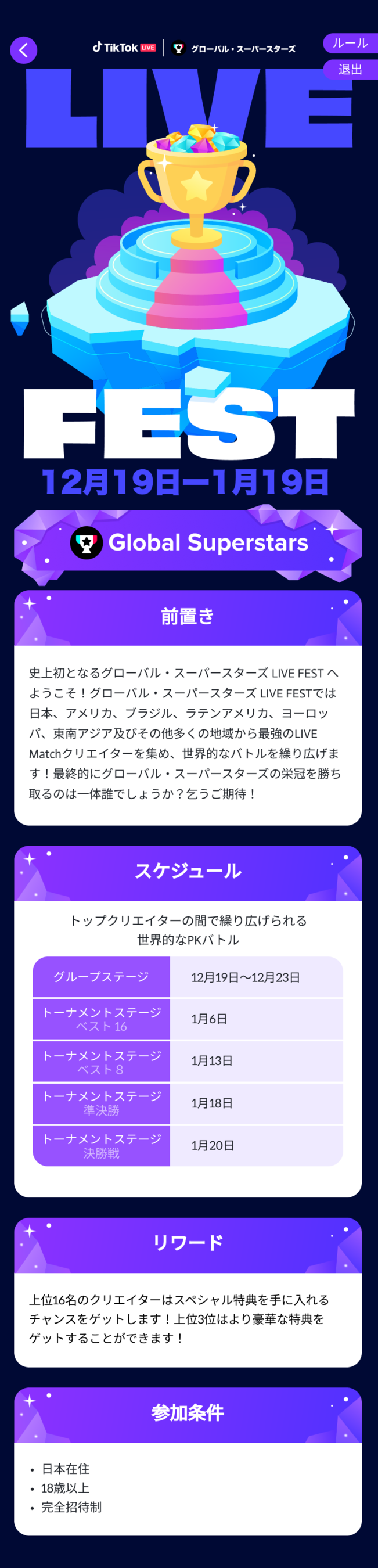Open the ルール (rules) page
This screenshot has width=378, height=1568.
click(x=351, y=43)
